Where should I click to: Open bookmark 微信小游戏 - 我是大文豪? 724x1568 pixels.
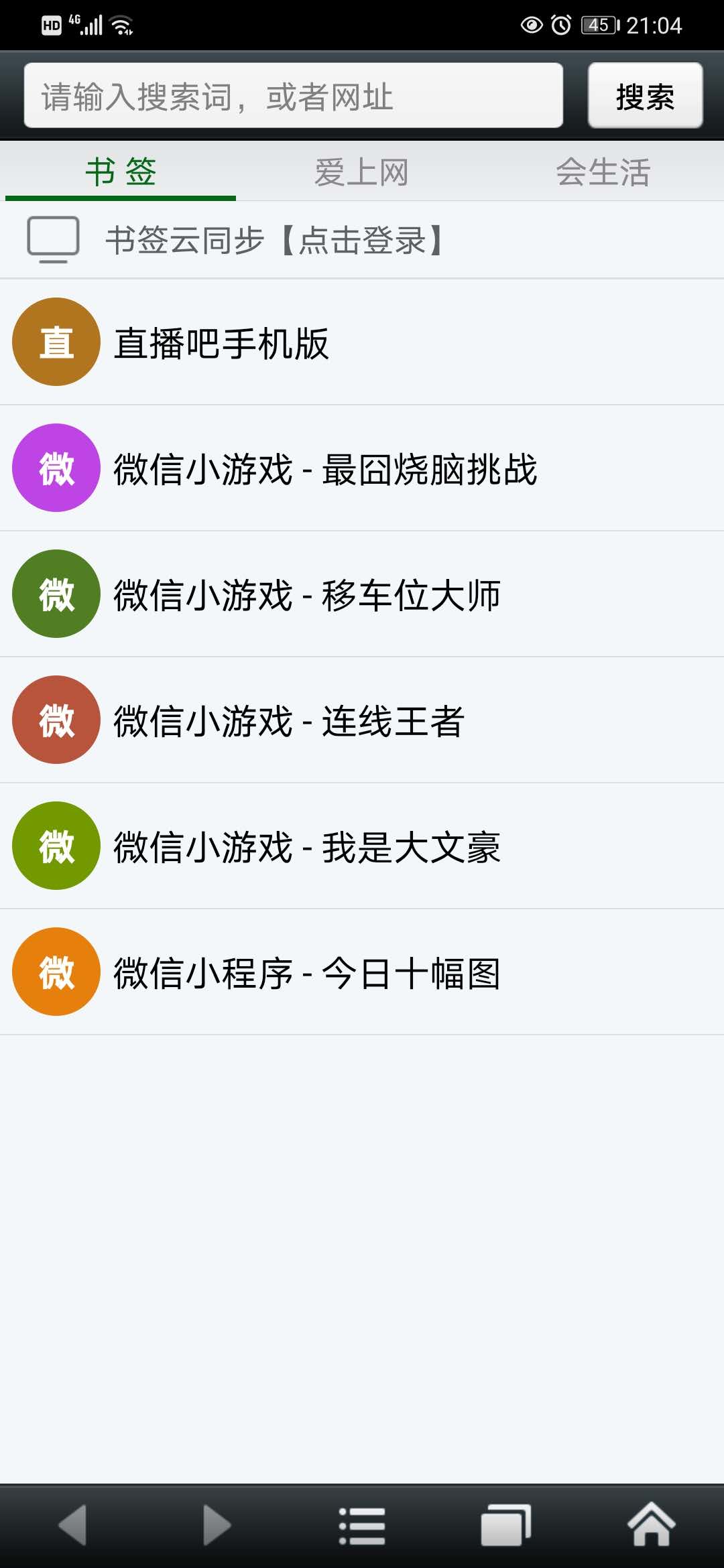point(362,846)
